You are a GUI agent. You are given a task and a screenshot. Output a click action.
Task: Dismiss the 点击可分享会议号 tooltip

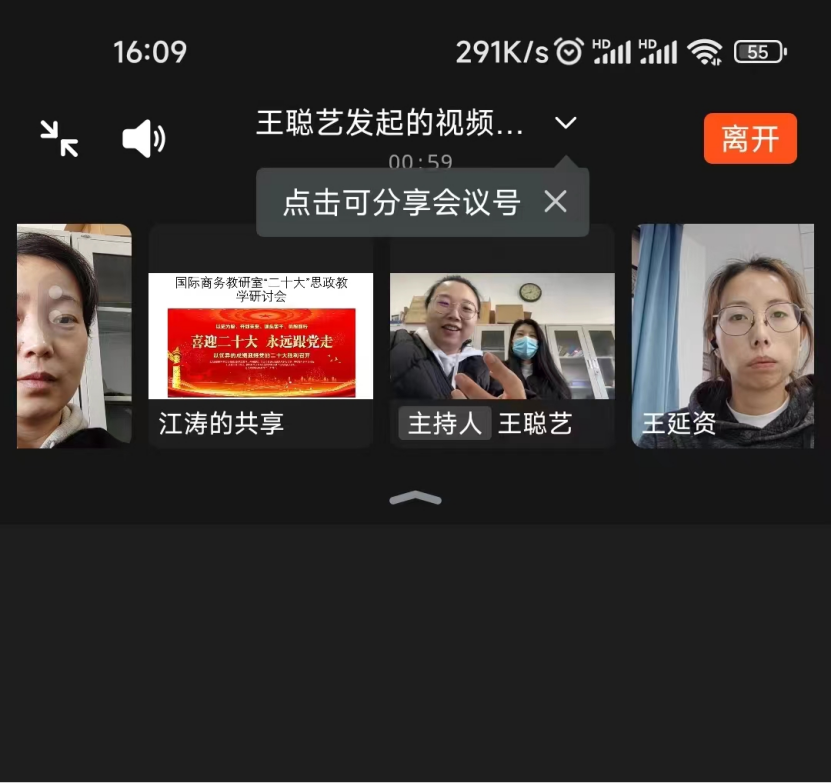point(556,202)
